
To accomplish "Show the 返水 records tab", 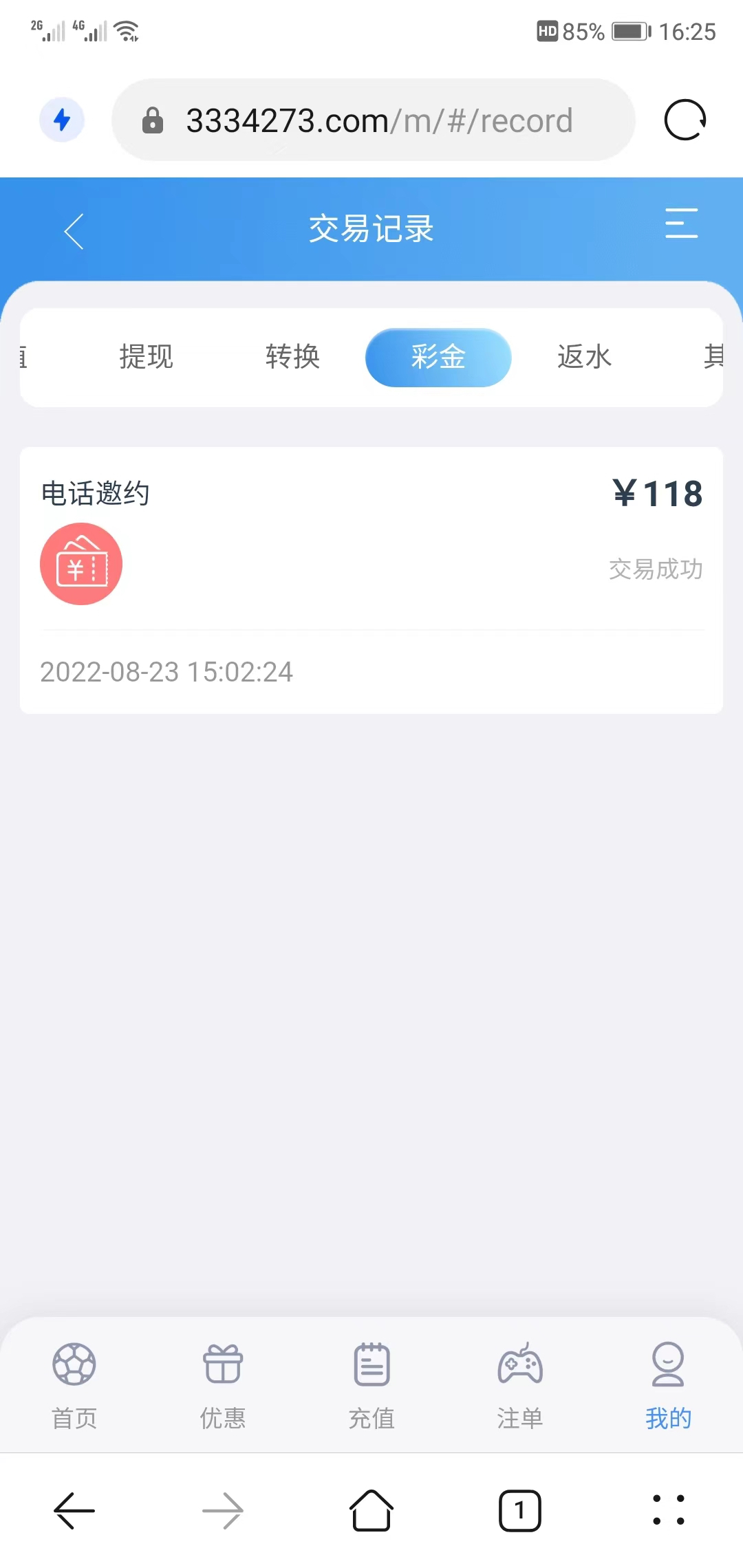I will pyautogui.click(x=584, y=357).
